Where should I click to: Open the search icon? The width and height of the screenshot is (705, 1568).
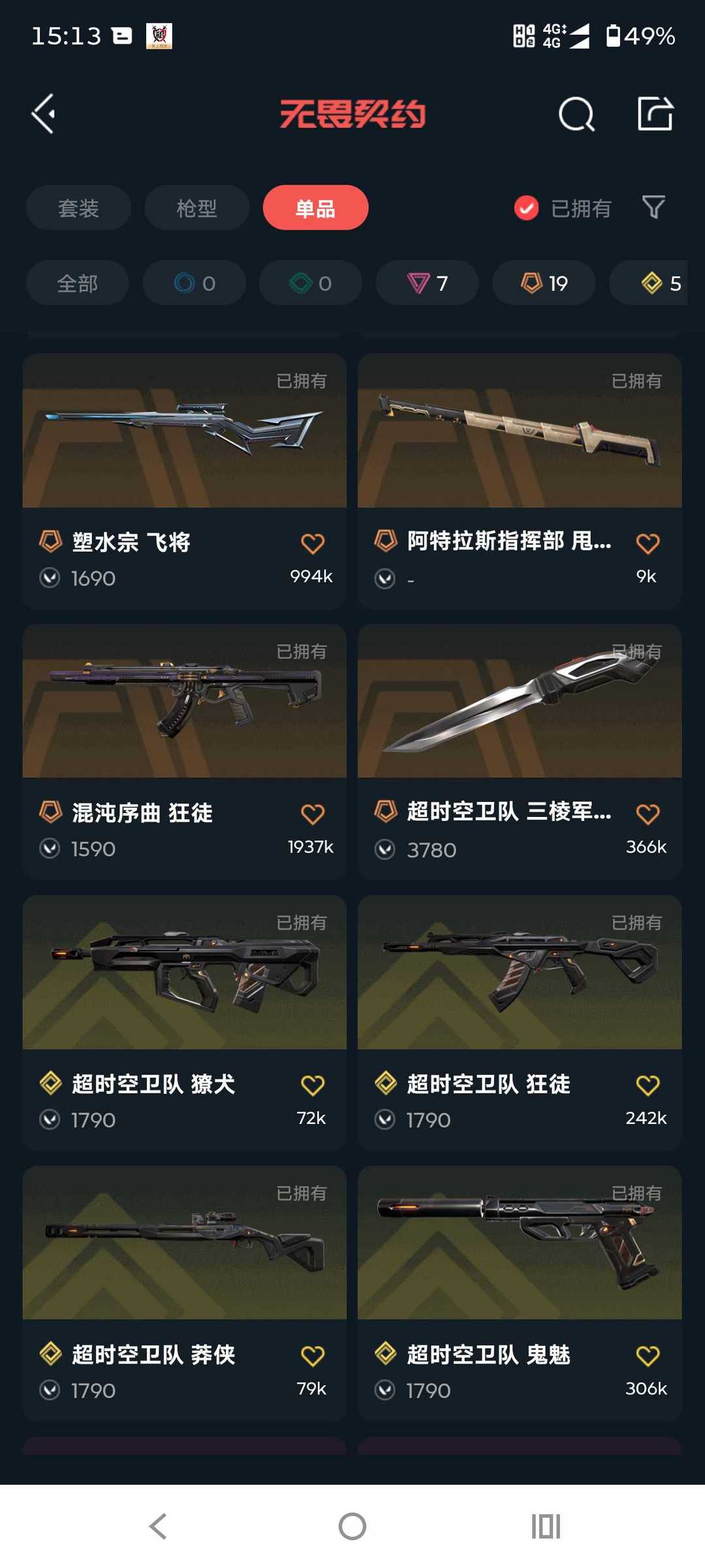coord(576,115)
